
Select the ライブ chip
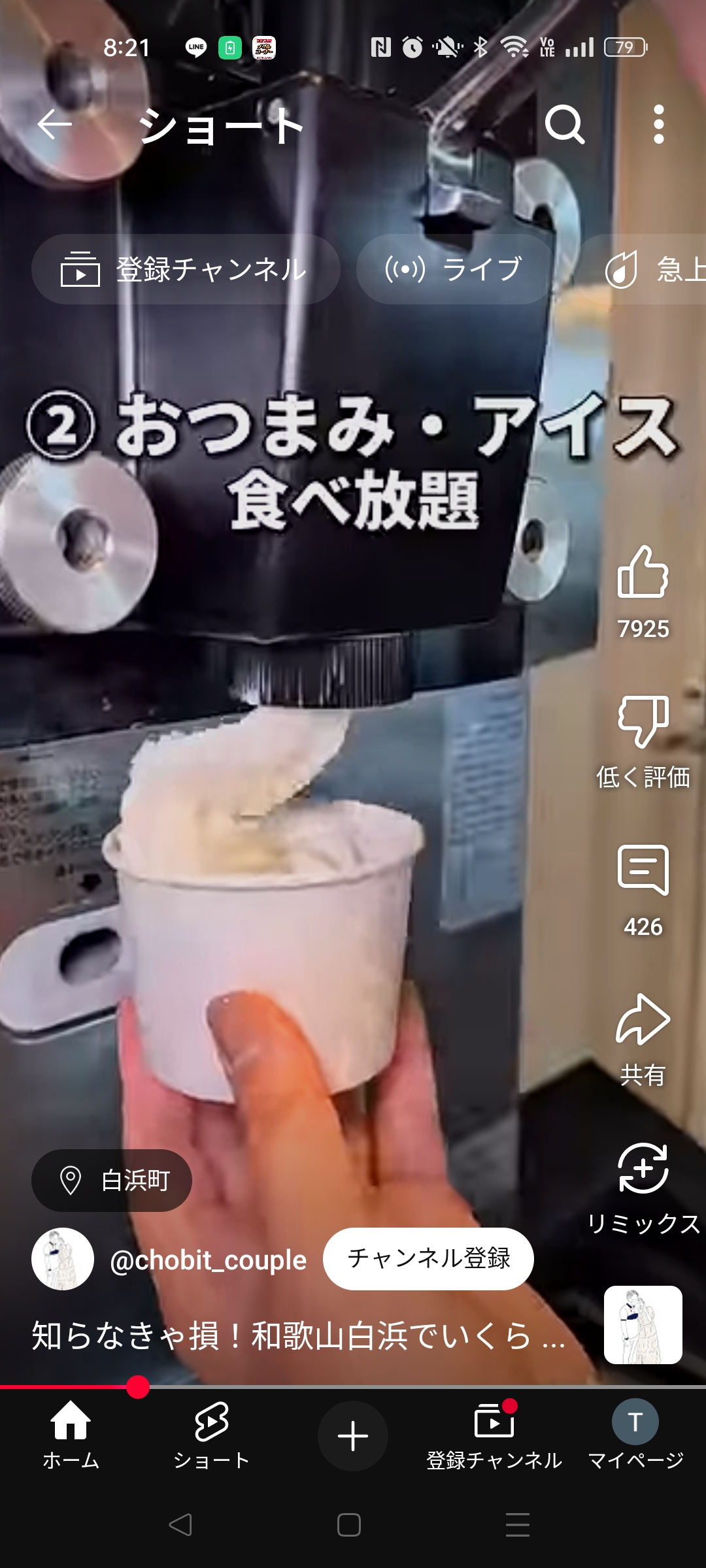tap(455, 269)
